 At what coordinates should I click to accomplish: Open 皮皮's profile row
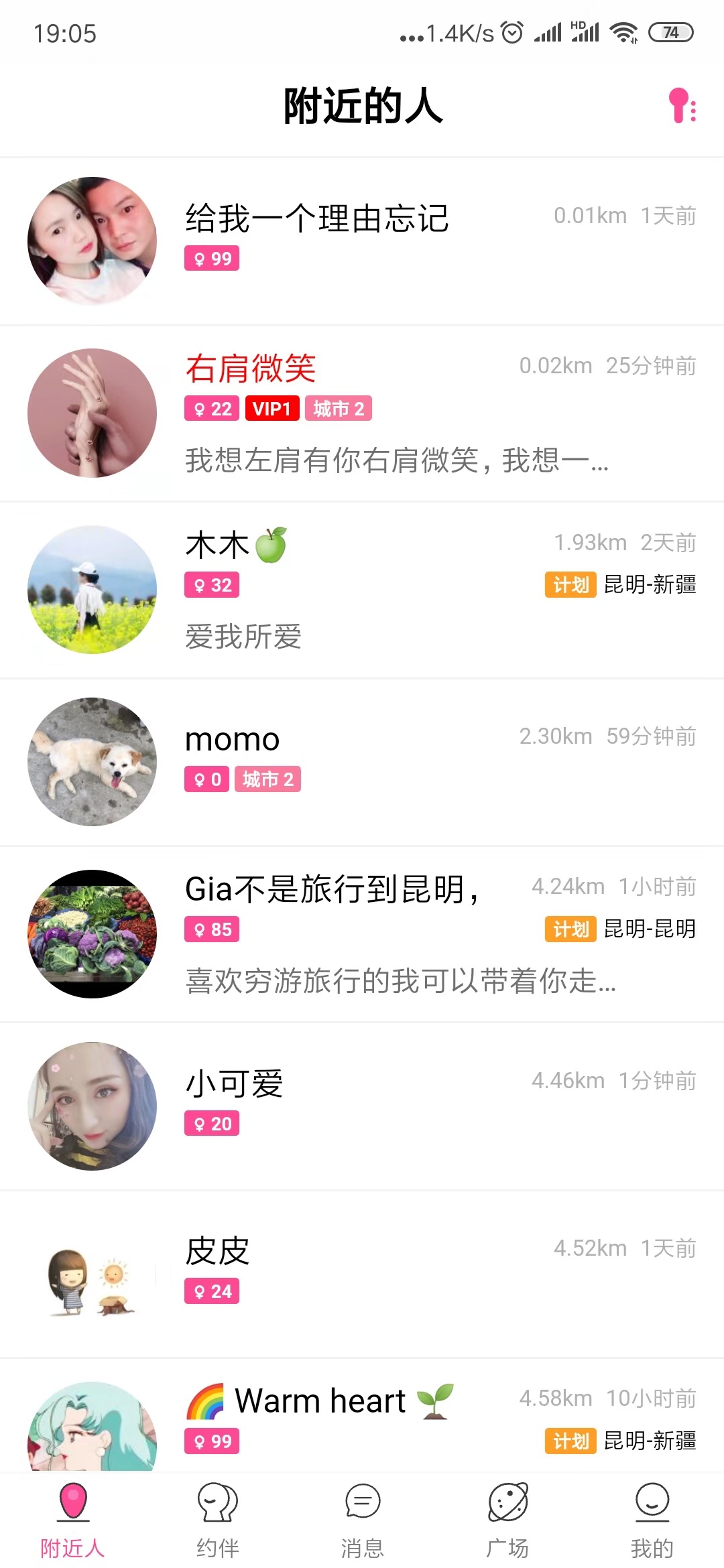362,1273
